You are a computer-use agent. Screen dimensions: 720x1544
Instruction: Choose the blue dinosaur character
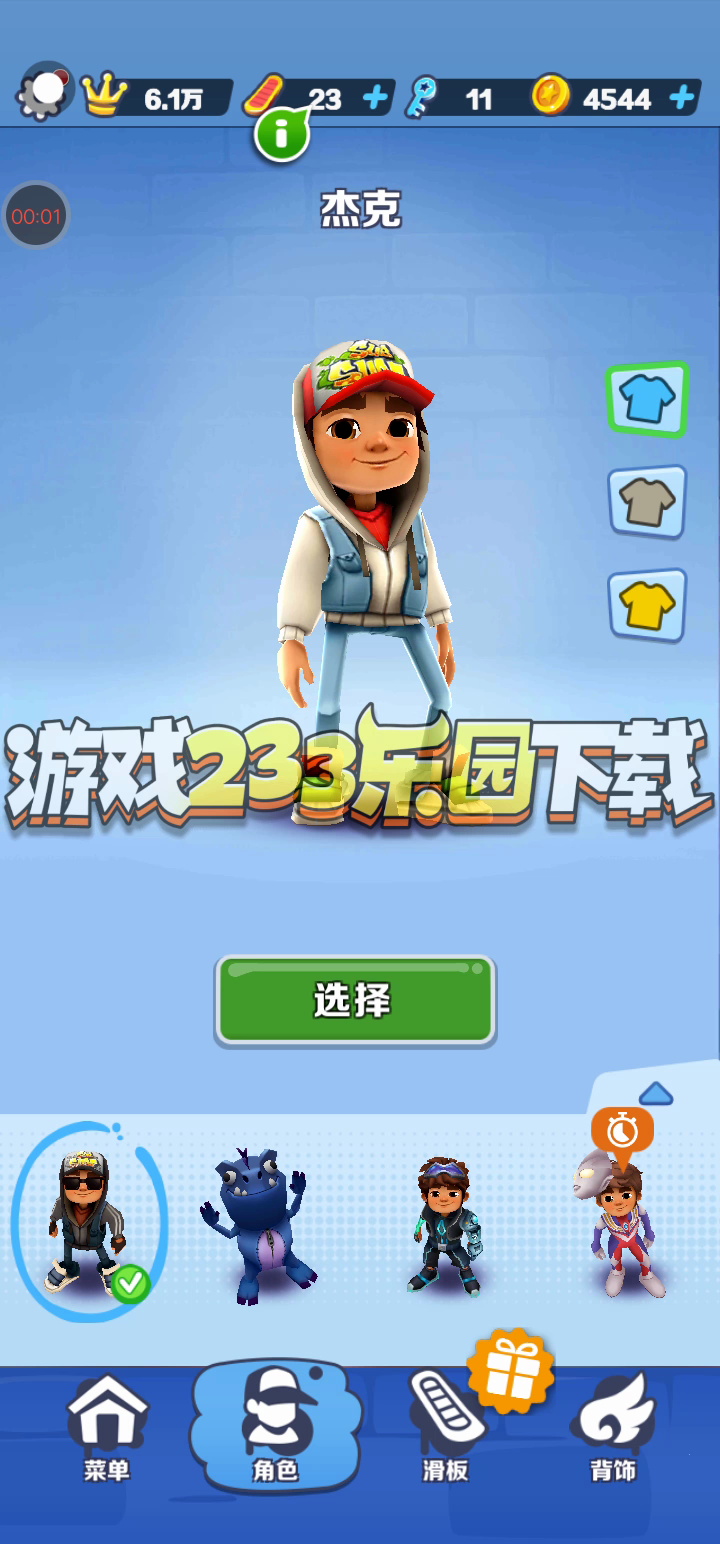(257, 1227)
